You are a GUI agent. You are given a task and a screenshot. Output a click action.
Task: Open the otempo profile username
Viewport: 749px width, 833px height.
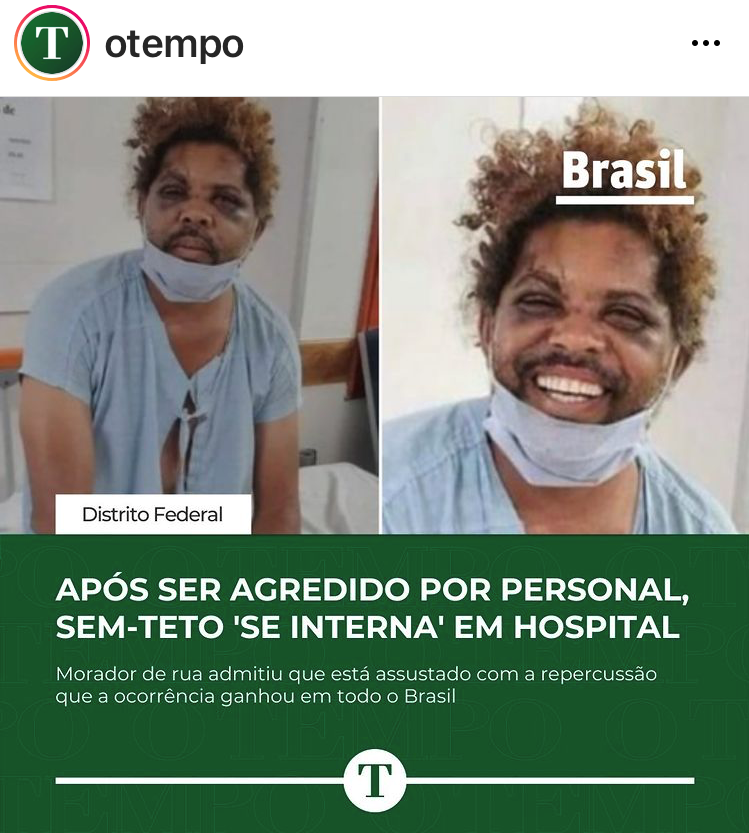[x=174, y=44]
